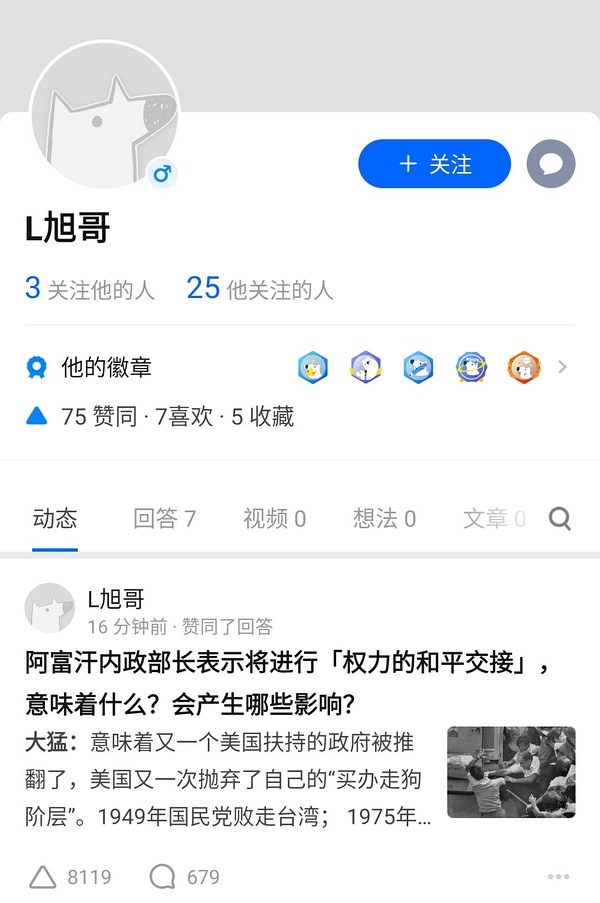Switch to the 想法 0 tab
600x903 pixels.
click(384, 518)
